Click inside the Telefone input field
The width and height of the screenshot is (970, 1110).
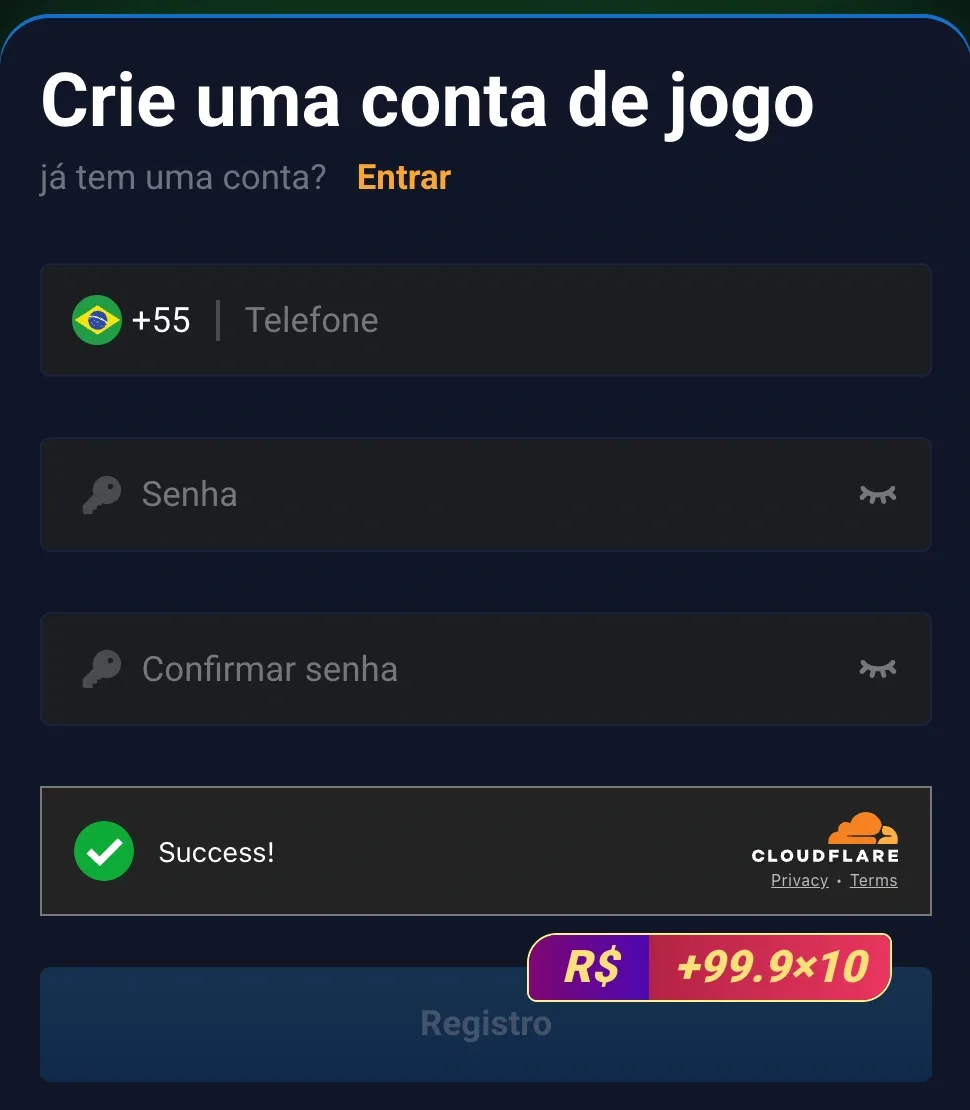click(500, 320)
